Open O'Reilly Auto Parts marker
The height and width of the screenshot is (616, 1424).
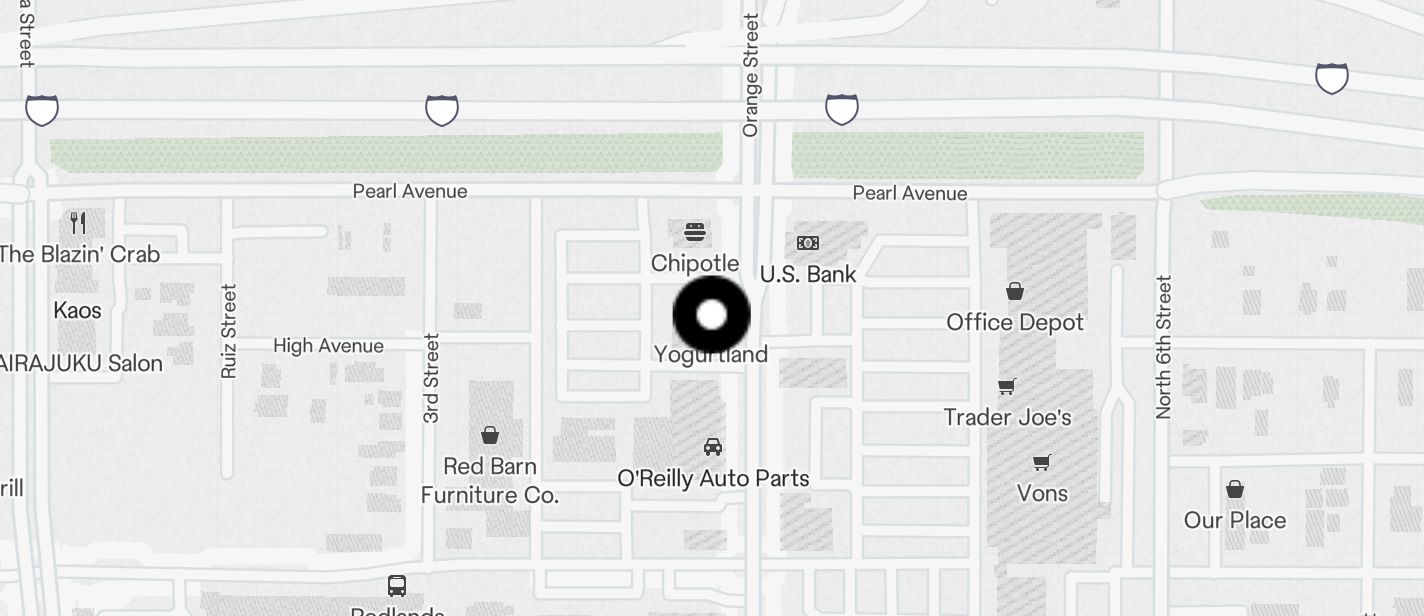pyautogui.click(x=713, y=447)
